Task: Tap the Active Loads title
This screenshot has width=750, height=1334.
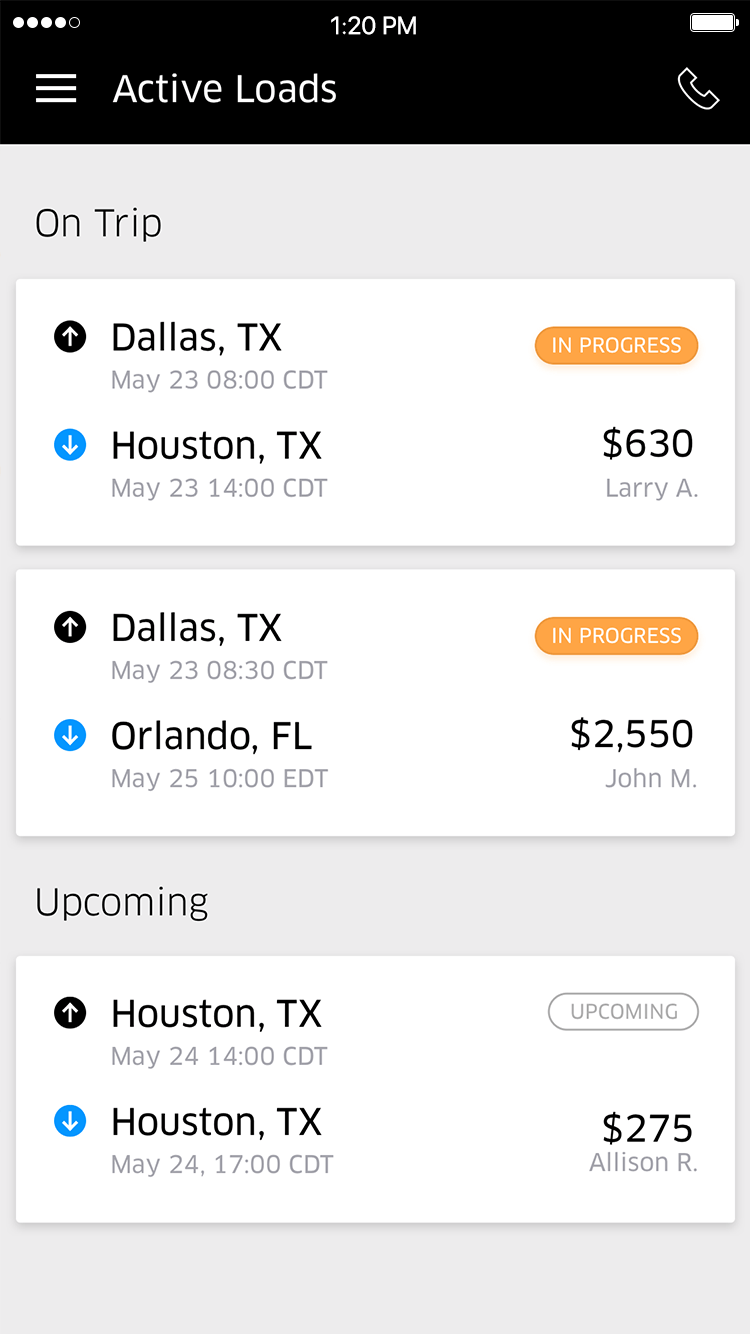Action: click(225, 88)
